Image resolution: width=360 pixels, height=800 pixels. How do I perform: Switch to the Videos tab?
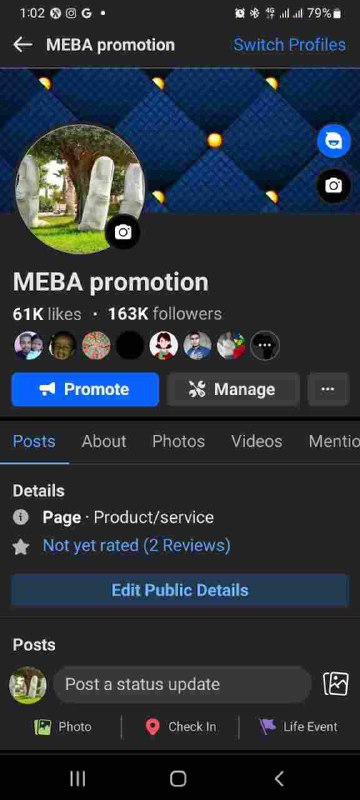coord(256,441)
